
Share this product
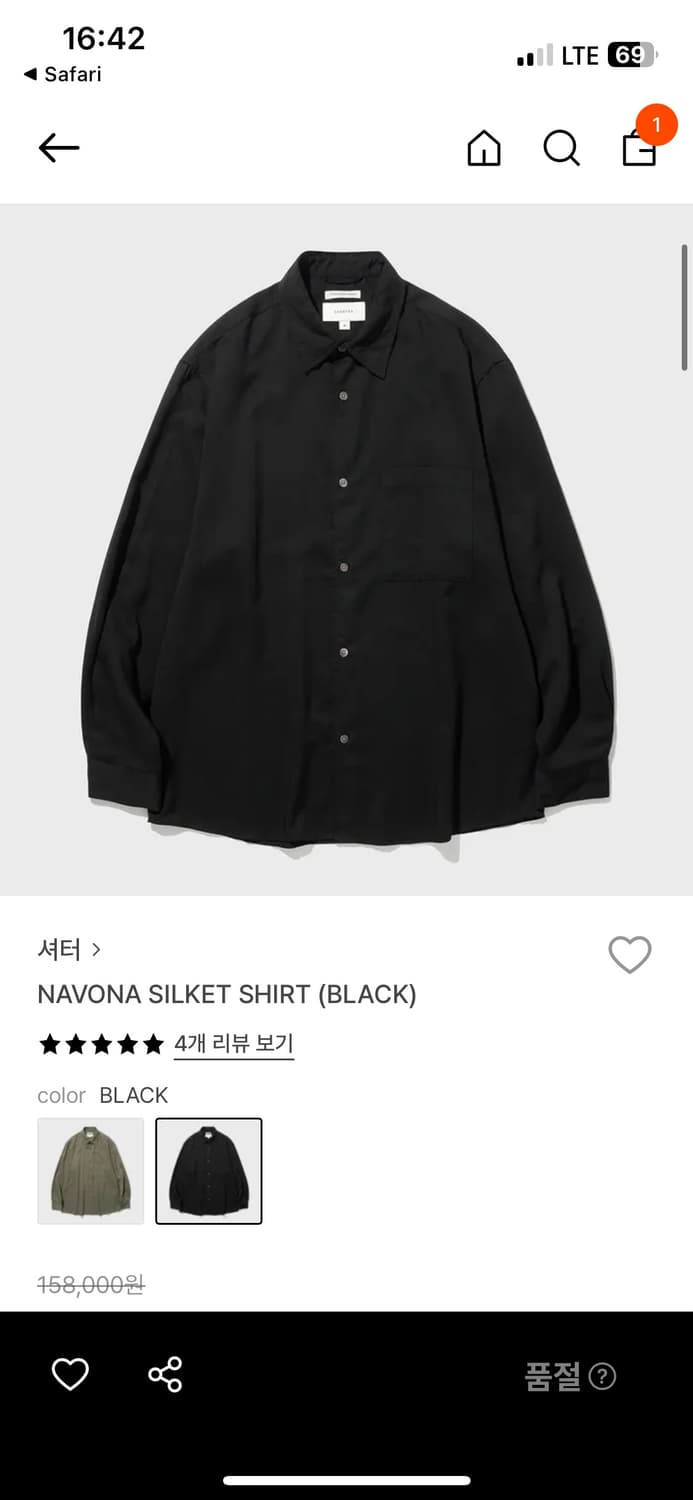click(165, 1375)
